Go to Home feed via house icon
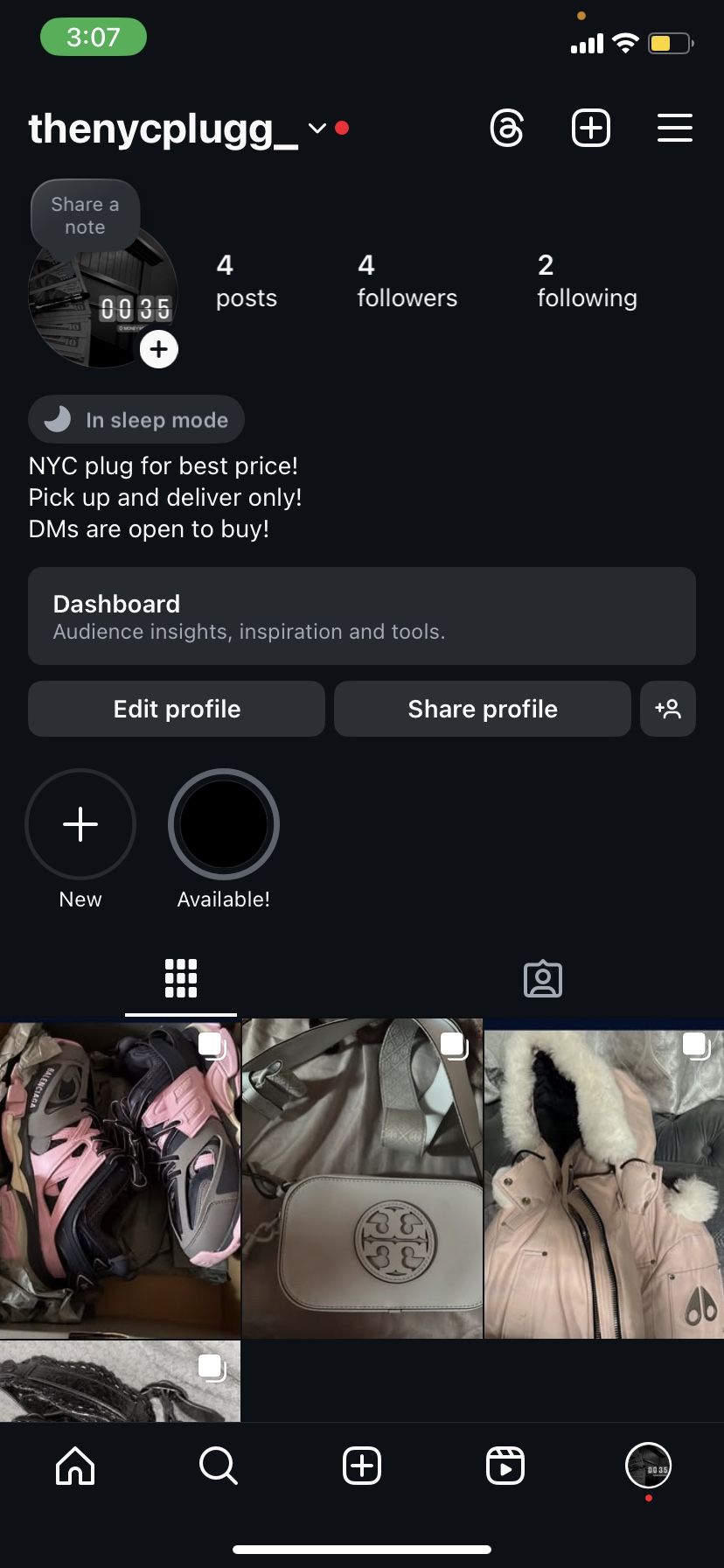Screen dimensions: 724x1568 click(74, 1466)
